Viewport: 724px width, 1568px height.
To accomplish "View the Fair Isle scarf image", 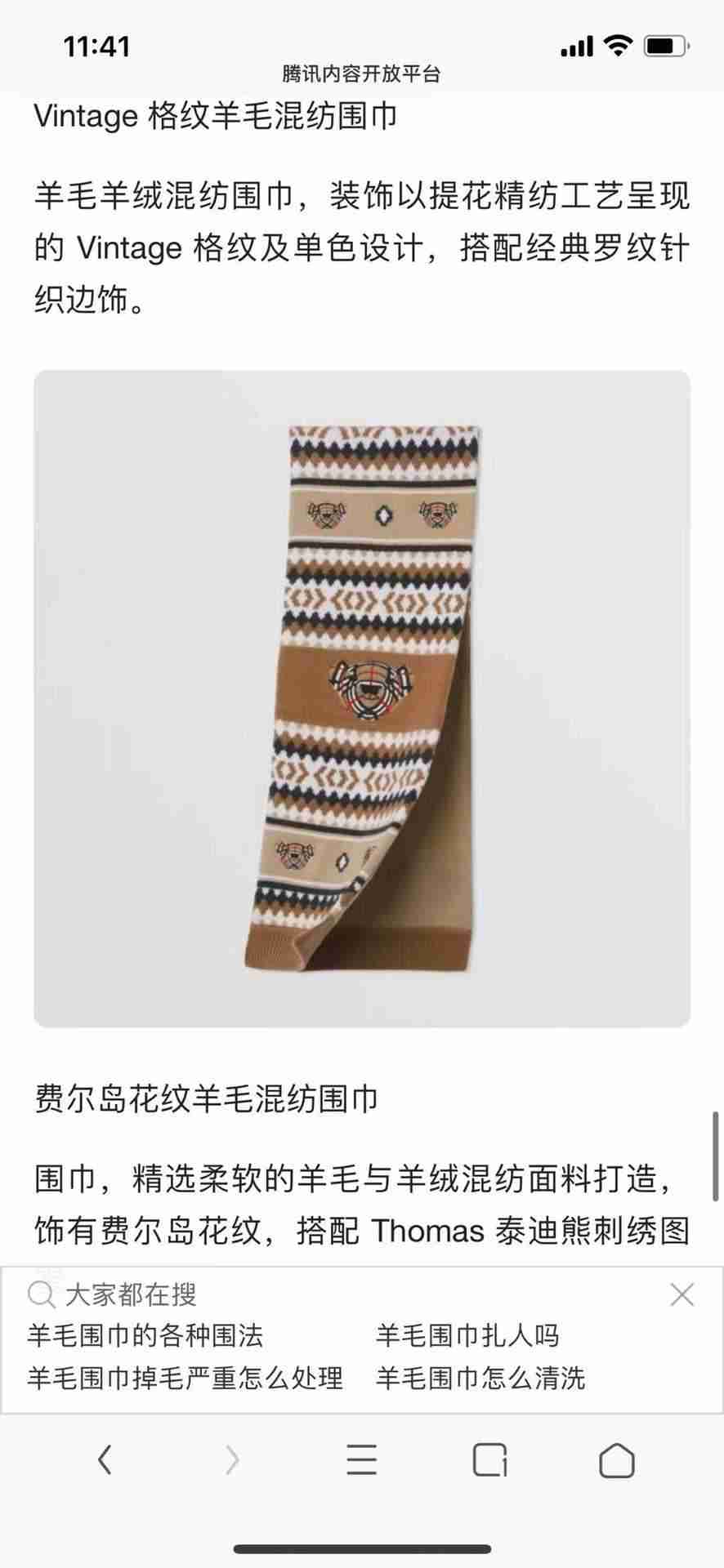I will click(362, 698).
